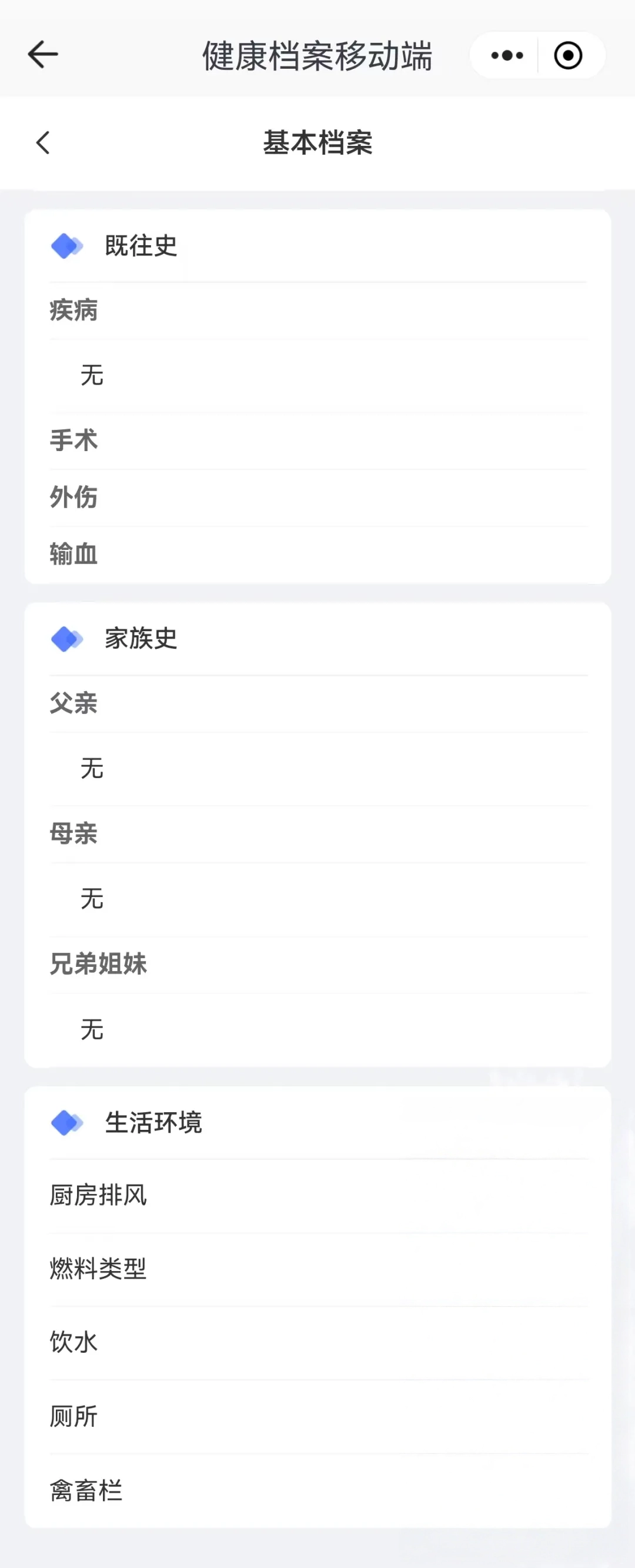Viewport: 635px width, 1568px height.
Task: Close the mini program via the circle icon
Action: click(x=568, y=56)
